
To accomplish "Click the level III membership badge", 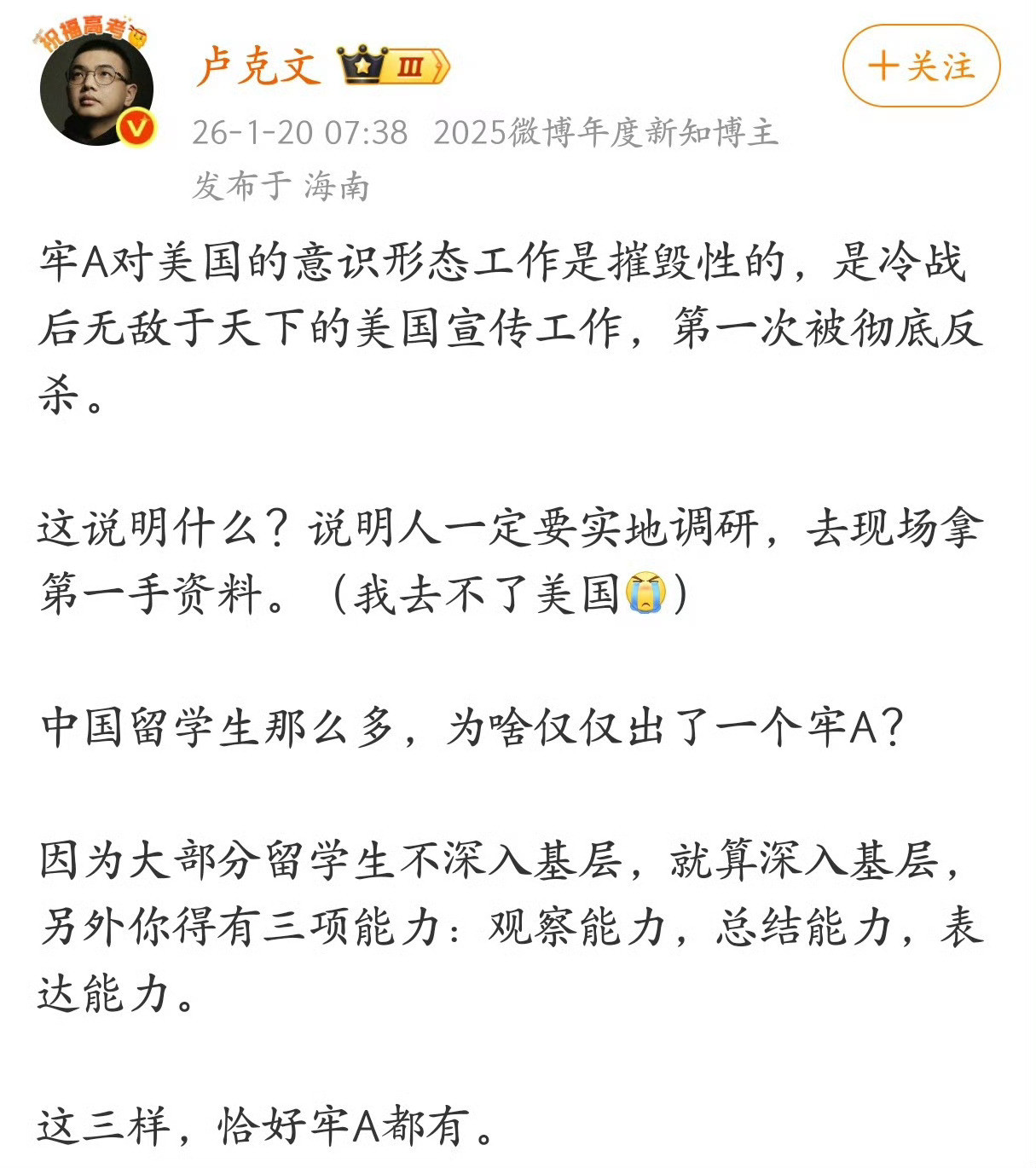I will [409, 66].
